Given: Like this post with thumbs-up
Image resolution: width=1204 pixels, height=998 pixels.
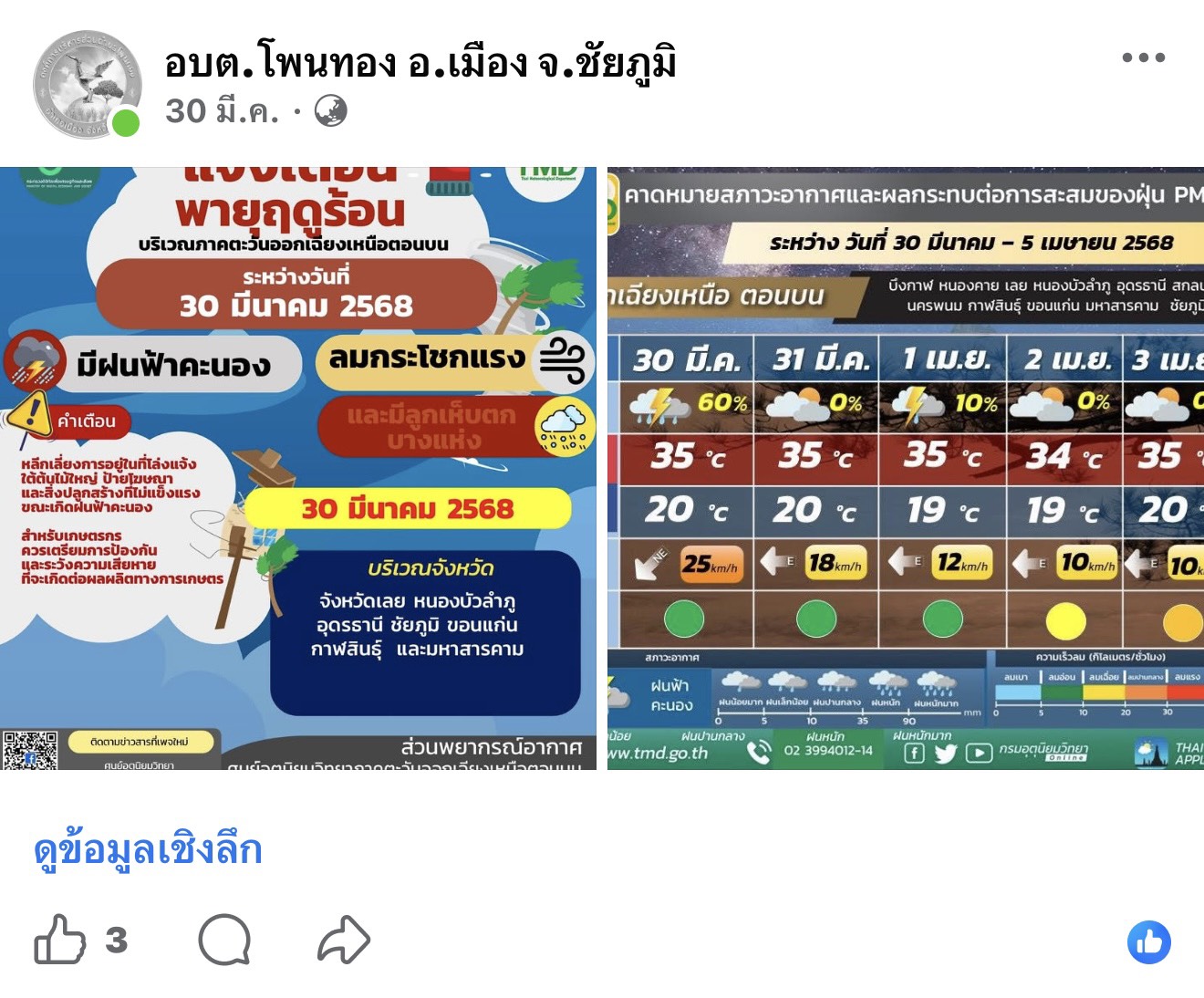Looking at the screenshot, I should point(60,940).
